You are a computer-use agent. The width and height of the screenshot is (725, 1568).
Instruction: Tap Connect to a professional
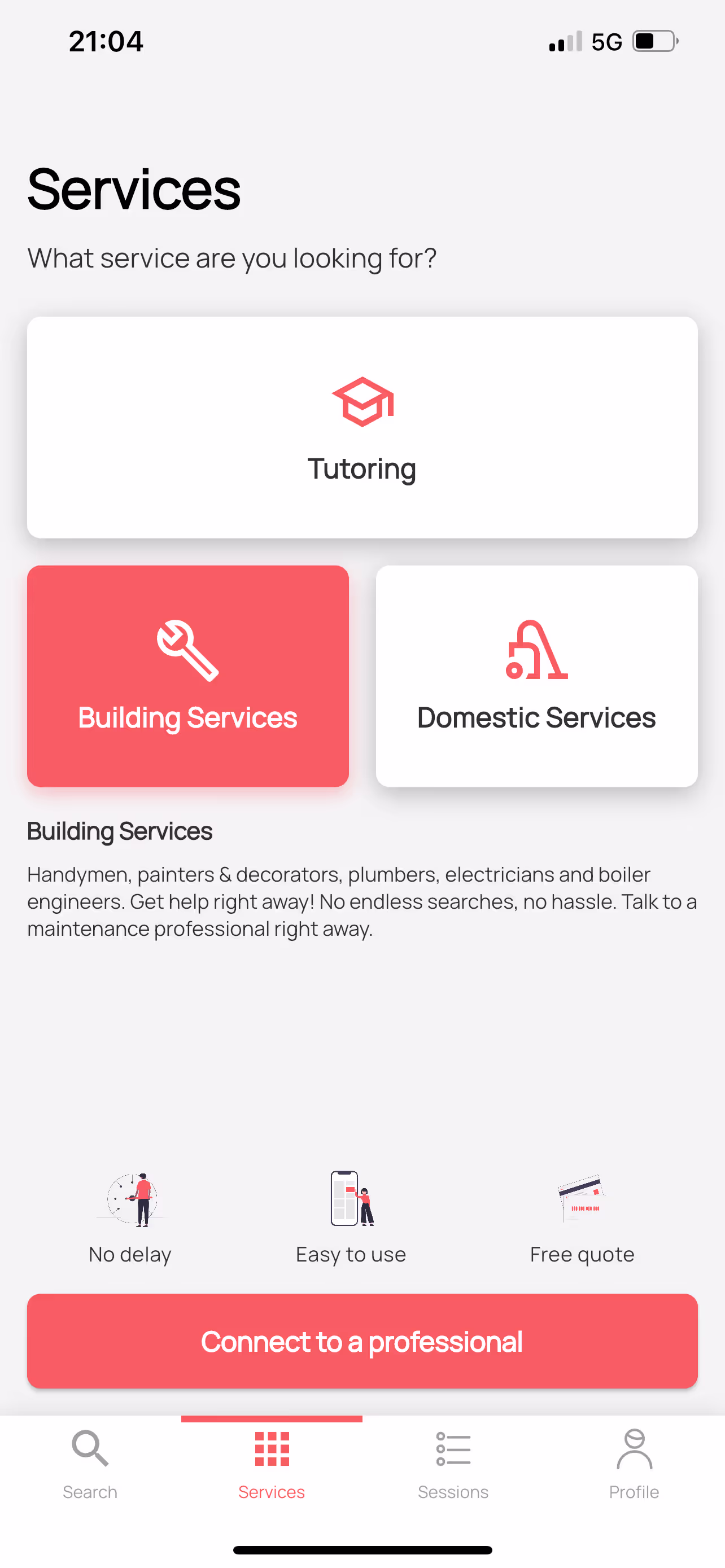(362, 1341)
